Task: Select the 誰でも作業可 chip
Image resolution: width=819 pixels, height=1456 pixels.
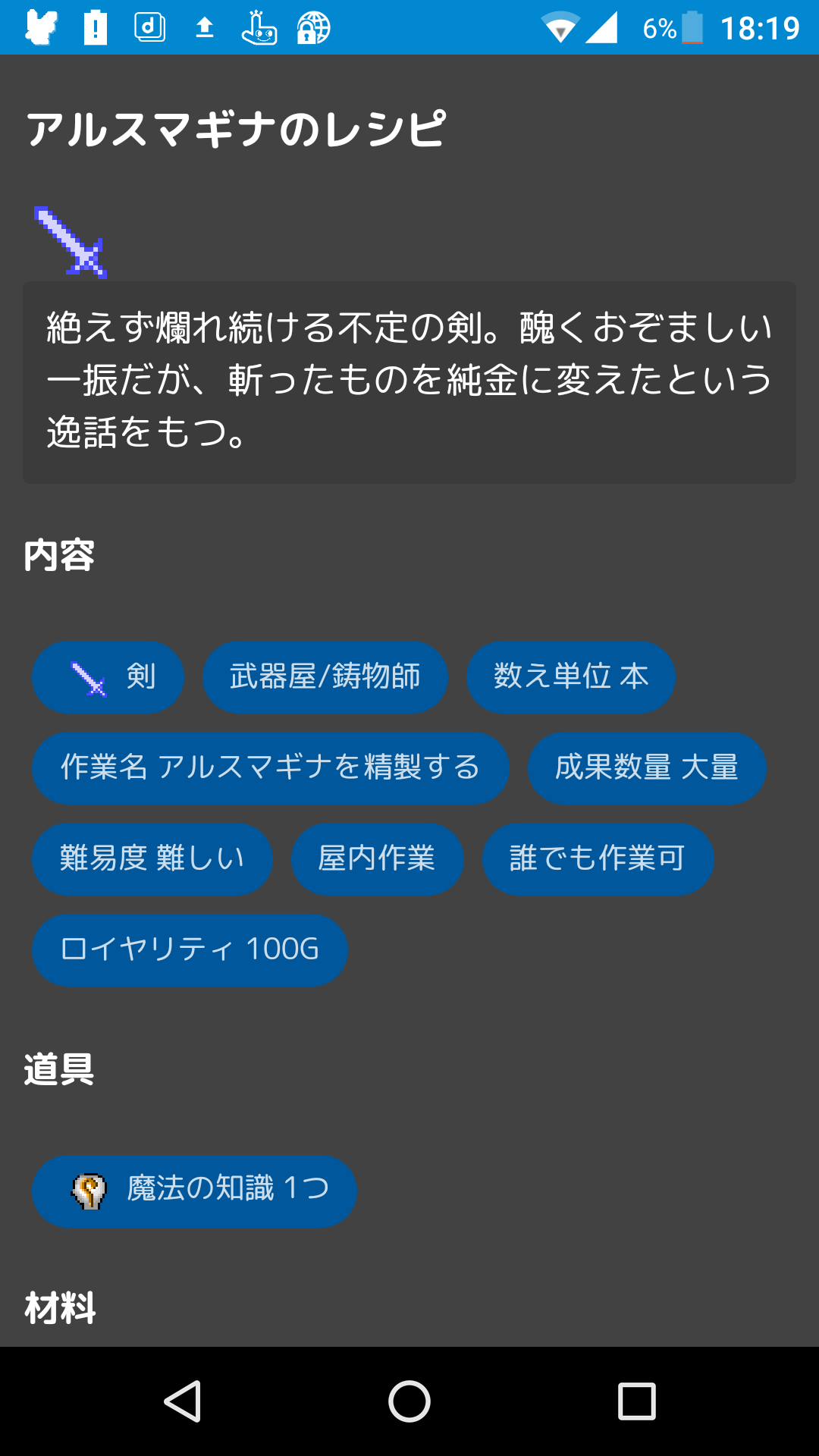Action: pos(598,859)
